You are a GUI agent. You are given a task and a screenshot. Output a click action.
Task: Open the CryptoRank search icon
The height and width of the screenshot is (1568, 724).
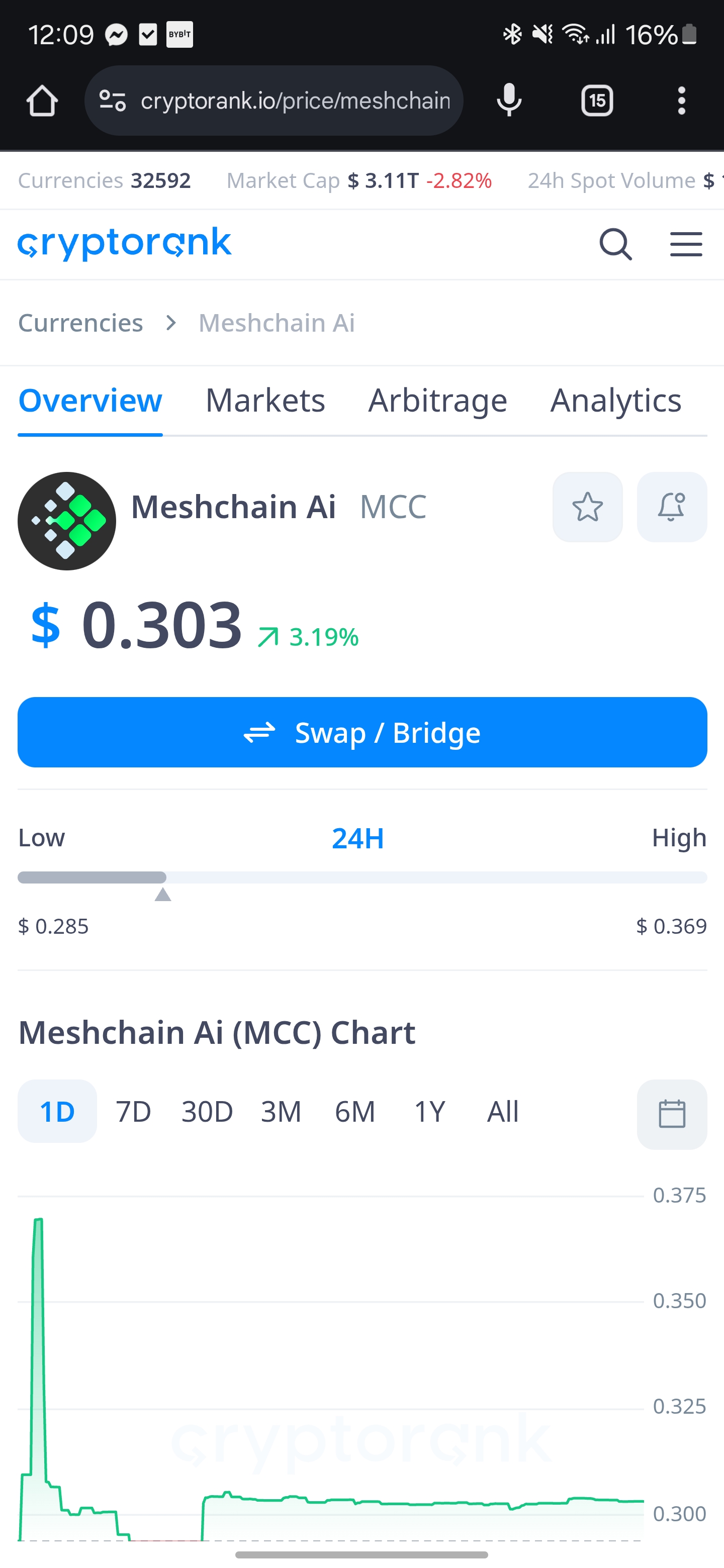point(615,244)
